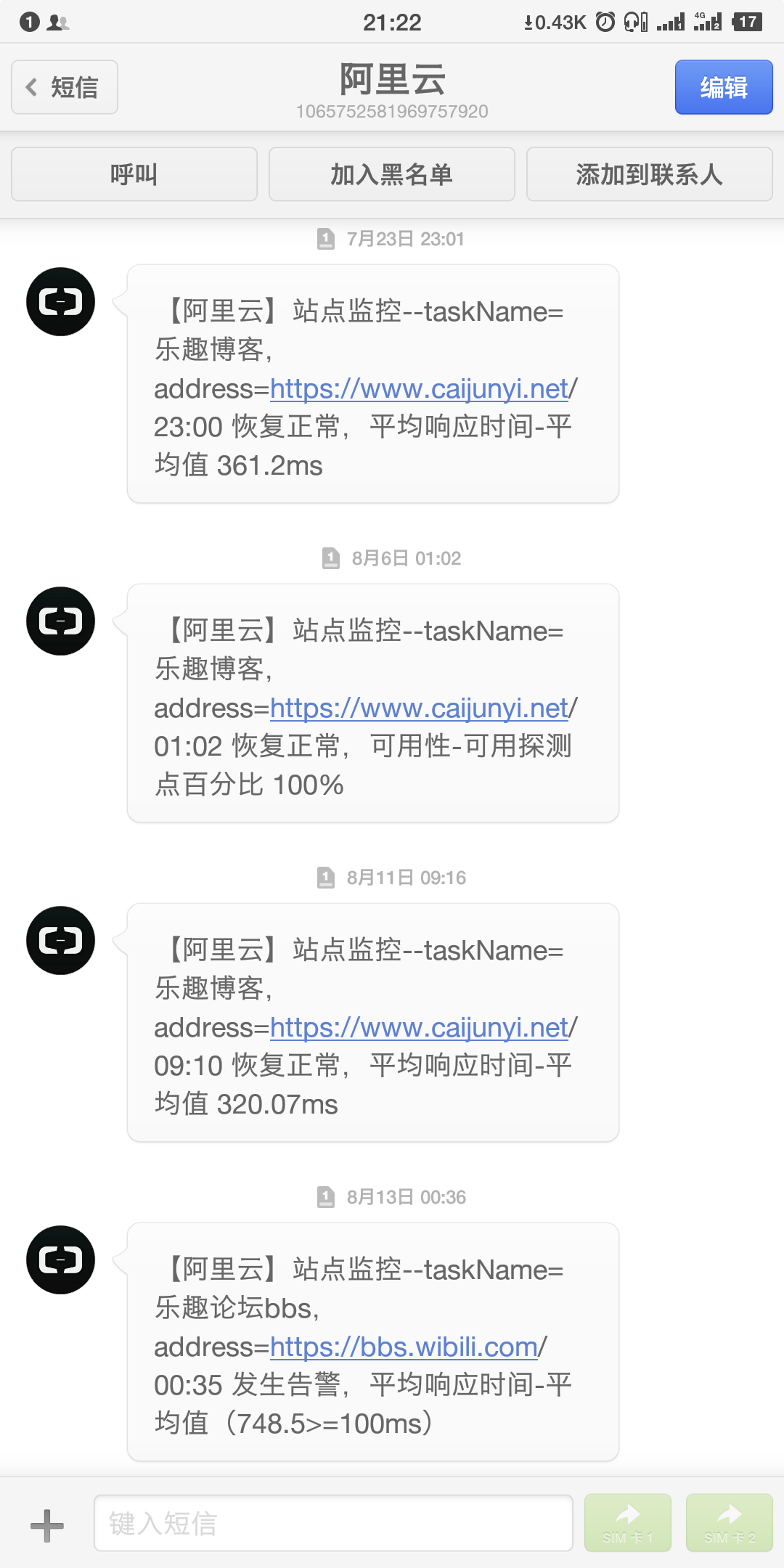Tap the 编辑 button
This screenshot has width=784, height=1568.
coord(724,87)
